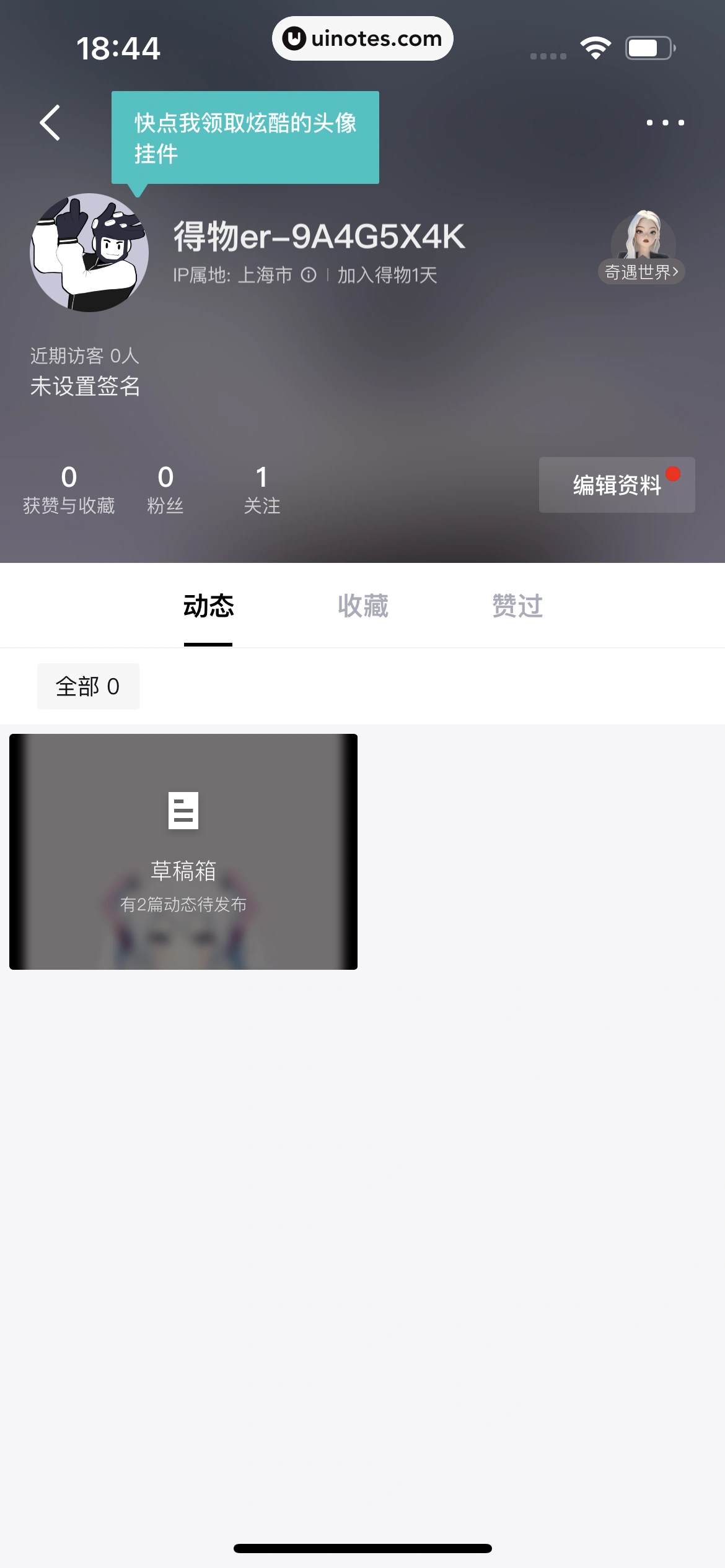
Task: Switch to the 赞过 tab
Action: click(516, 606)
